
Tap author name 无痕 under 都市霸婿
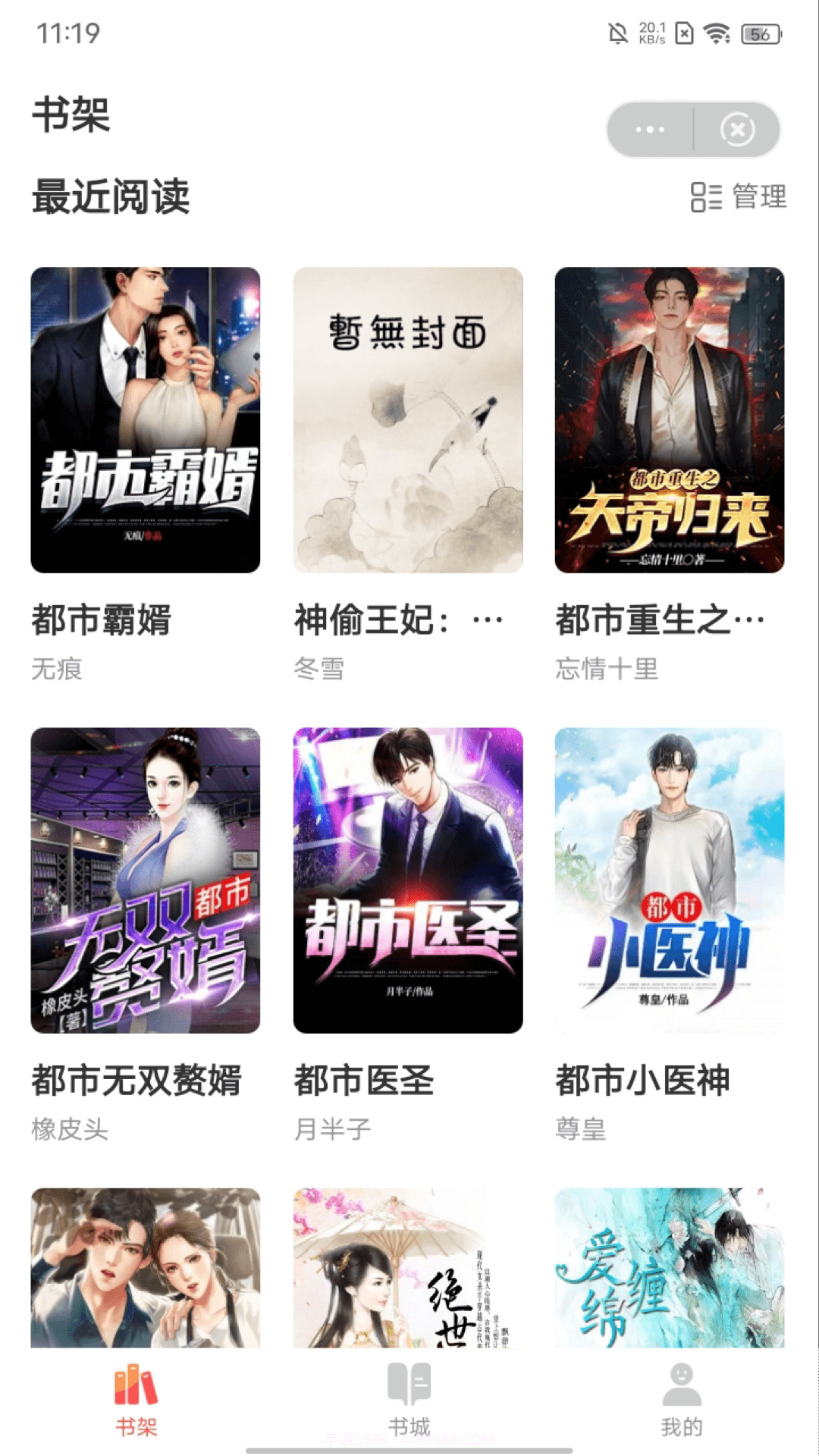coord(57,667)
